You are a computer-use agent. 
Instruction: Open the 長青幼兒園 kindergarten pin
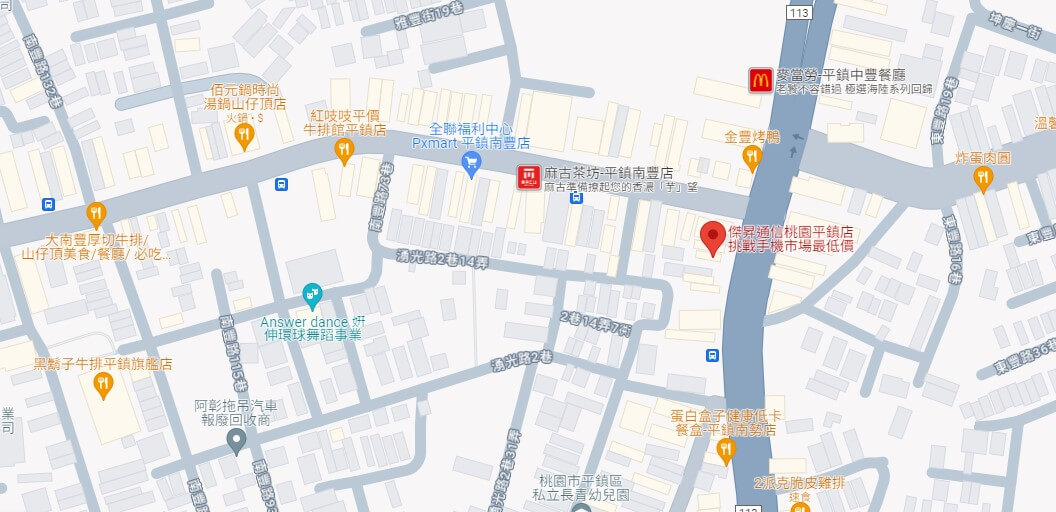[x=581, y=507]
